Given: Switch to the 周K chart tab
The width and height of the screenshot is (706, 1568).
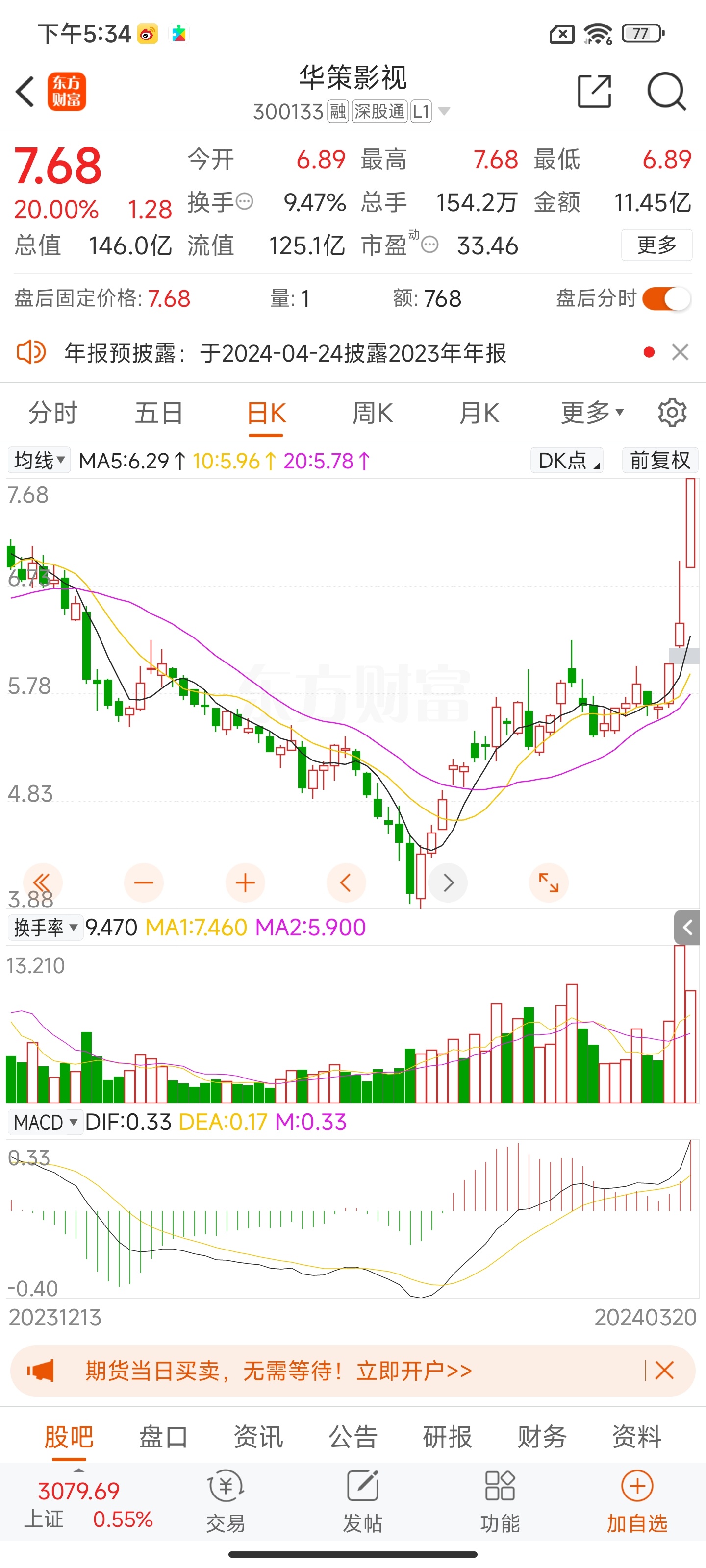Looking at the screenshot, I should (x=373, y=413).
